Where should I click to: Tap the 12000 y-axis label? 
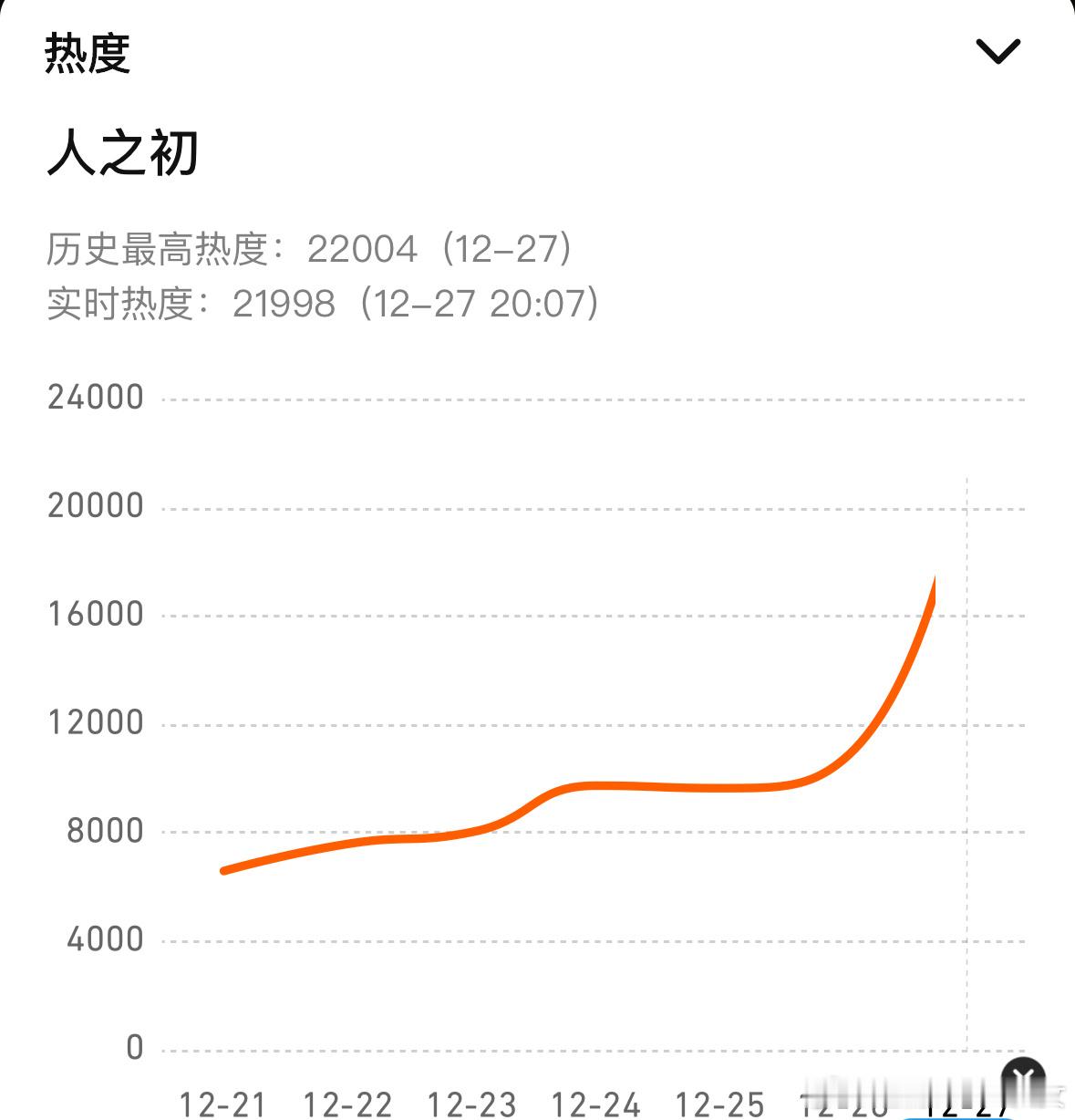pos(96,722)
